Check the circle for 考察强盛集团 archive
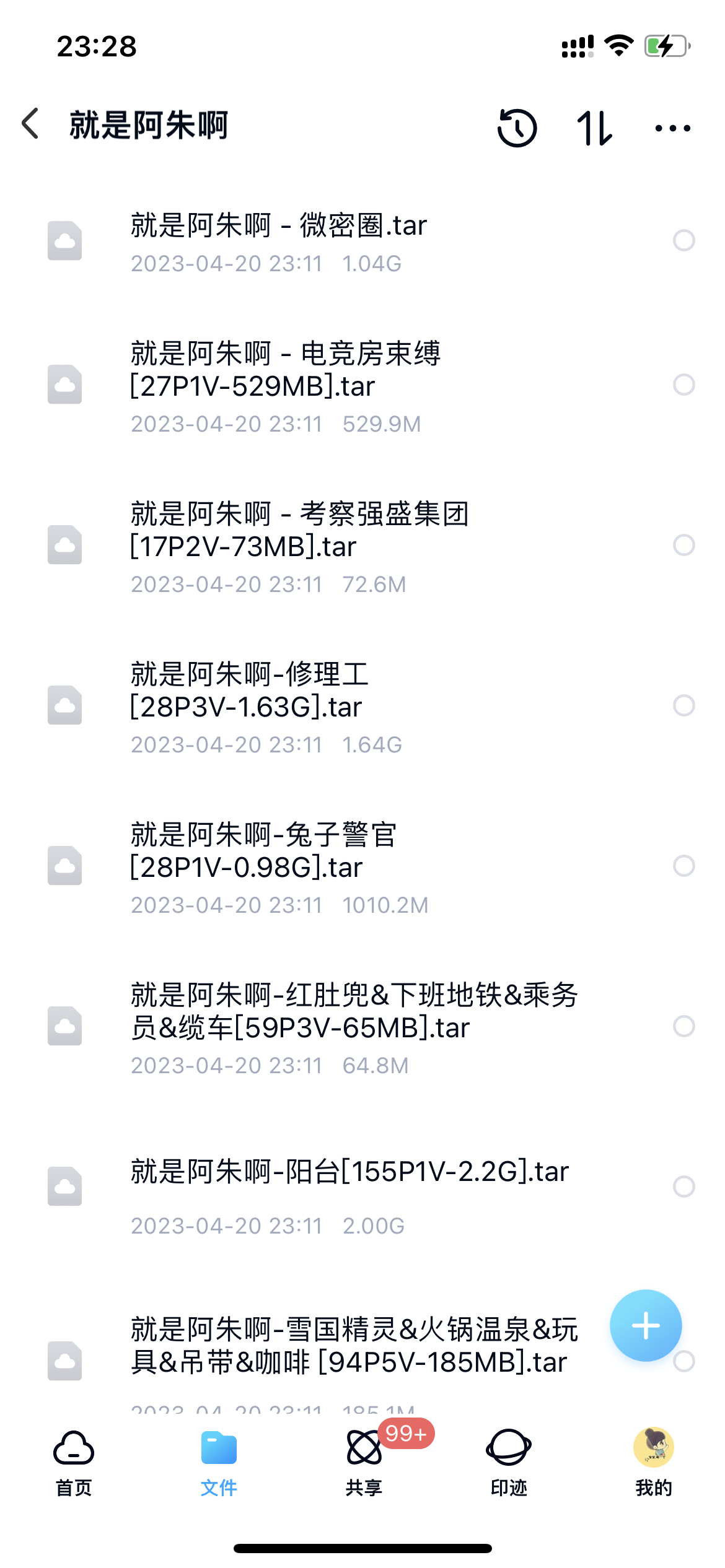 pyautogui.click(x=684, y=546)
